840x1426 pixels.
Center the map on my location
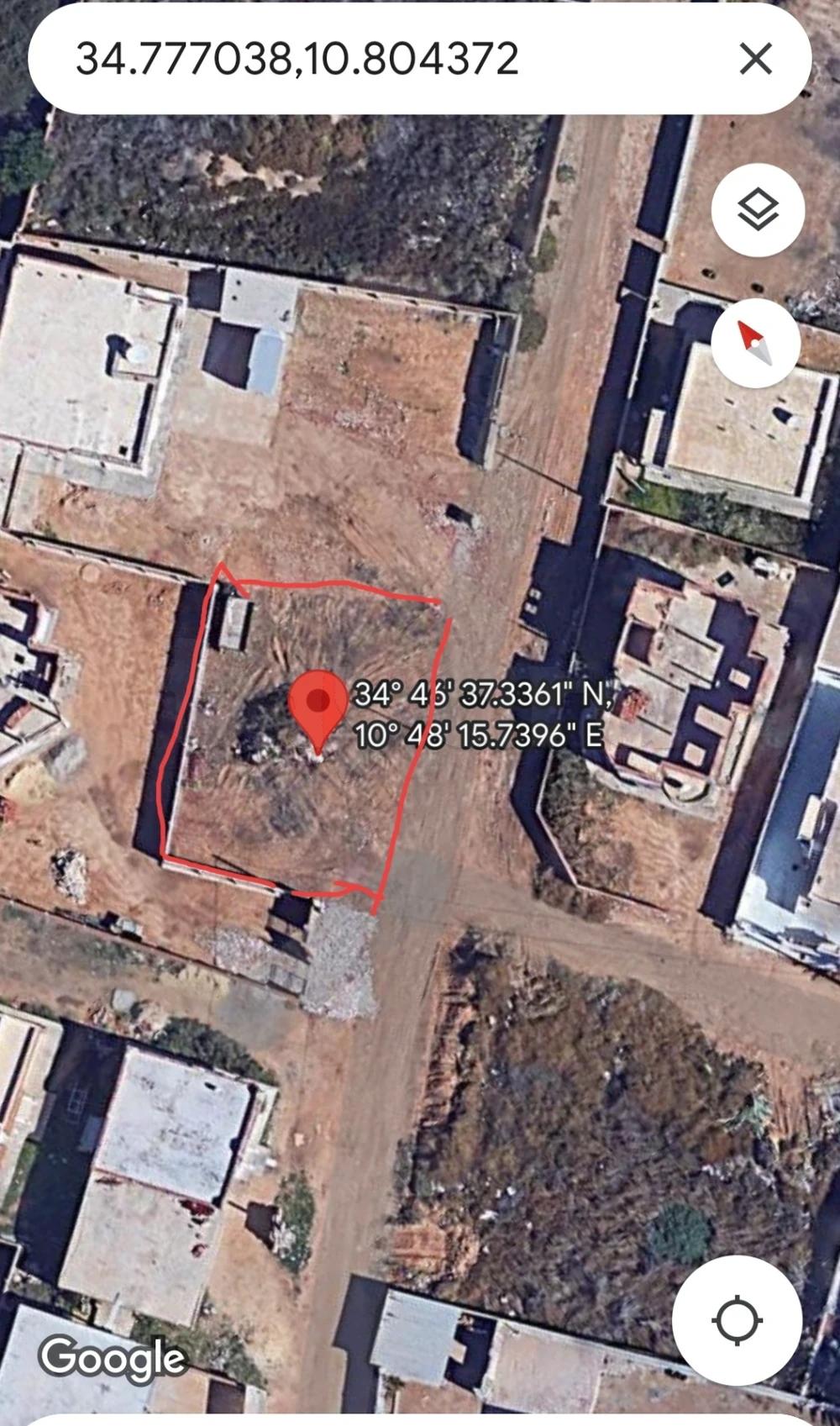click(x=737, y=1320)
